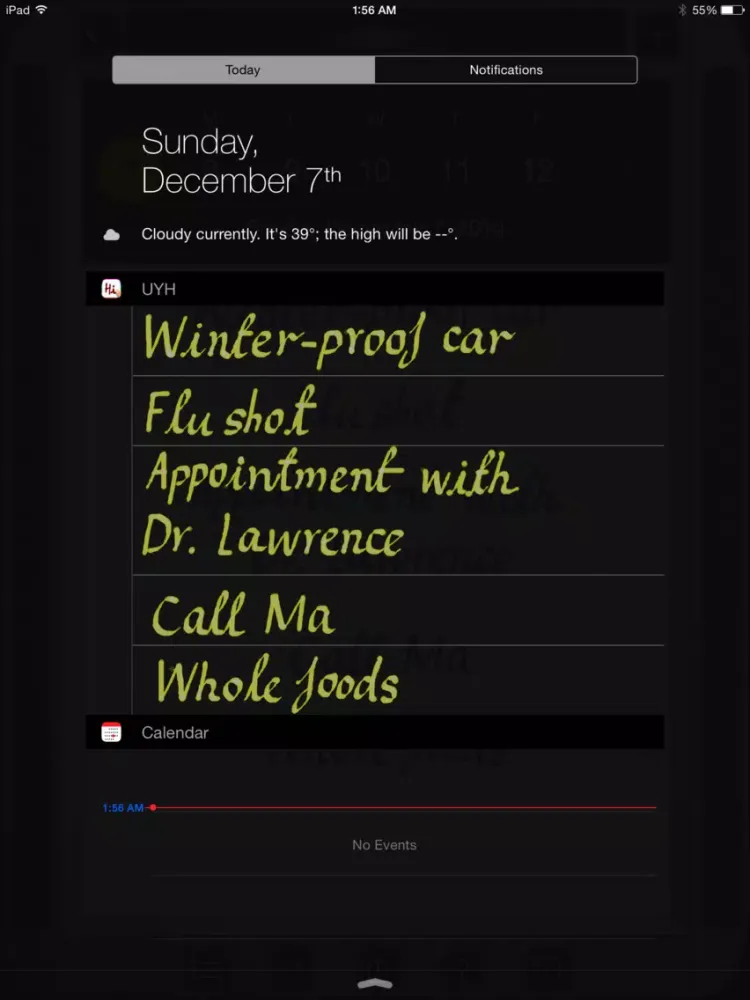750x1000 pixels.
Task: Select the red Calendar icon's date grid
Action: coord(110,735)
